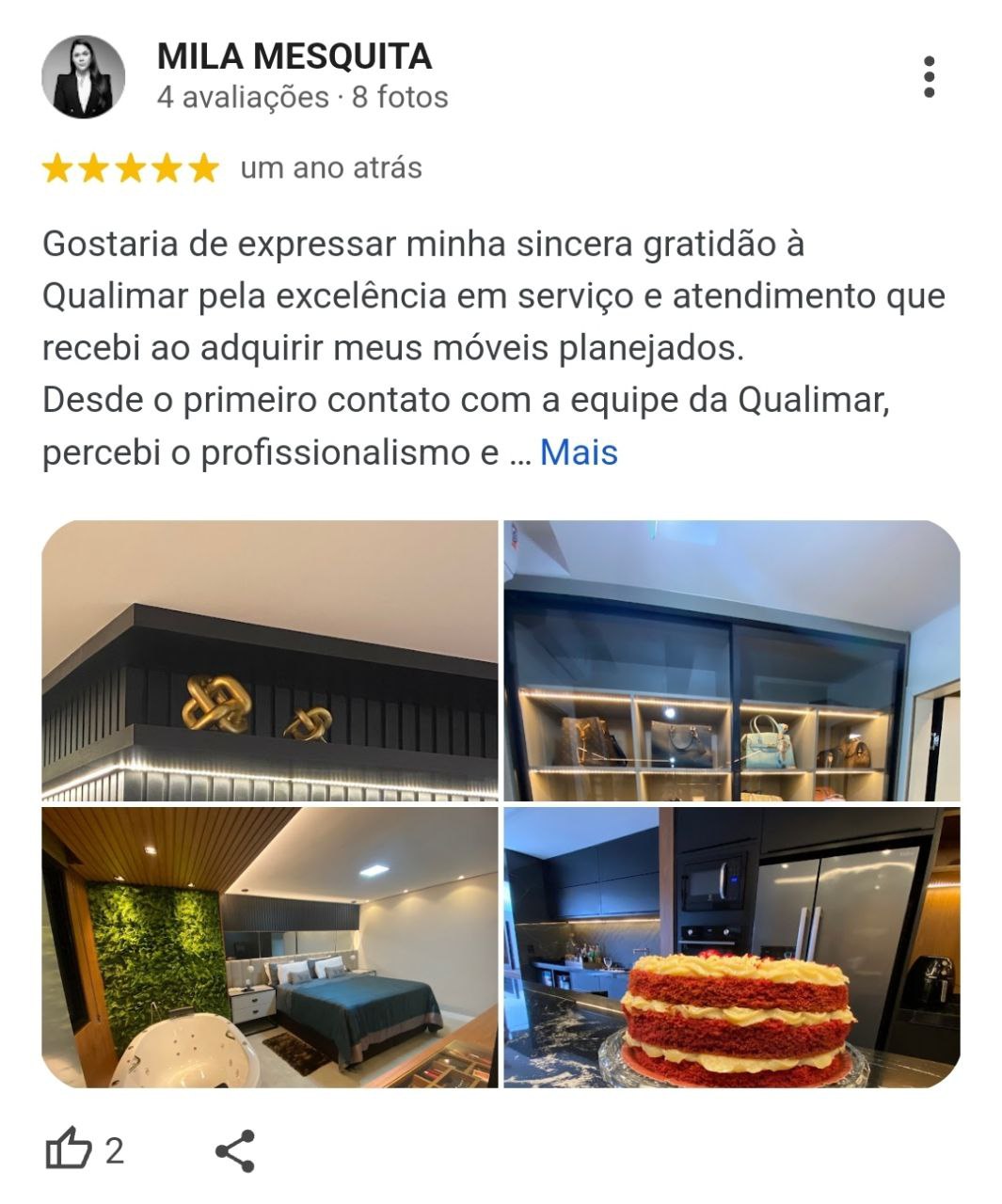The width and height of the screenshot is (1002, 1204).
Task: Like this review with thumbs up
Action: pyautogui.click(x=70, y=1150)
